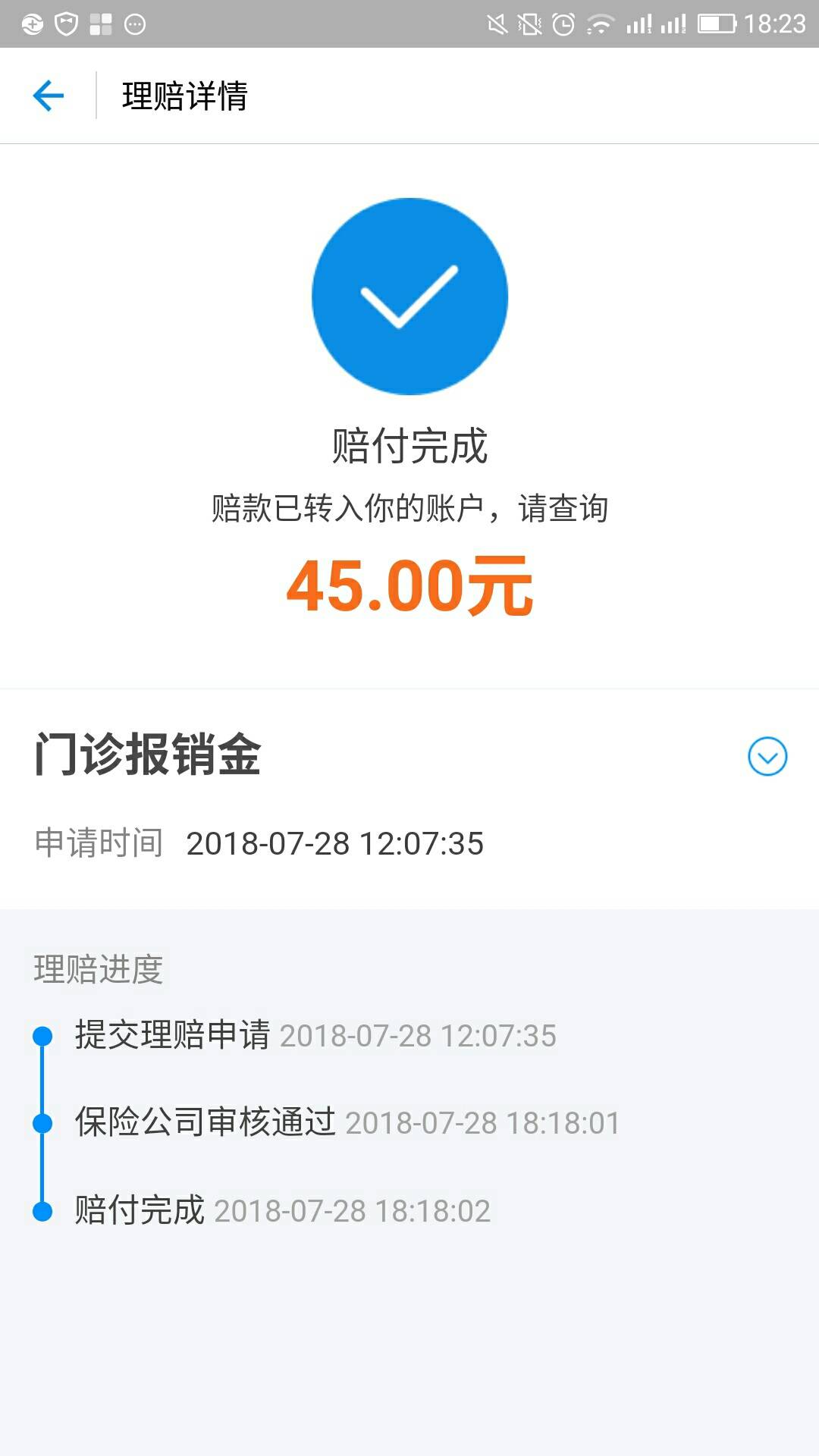Tap the battery indicator in status bar
Viewport: 819px width, 1456px height.
click(717, 23)
